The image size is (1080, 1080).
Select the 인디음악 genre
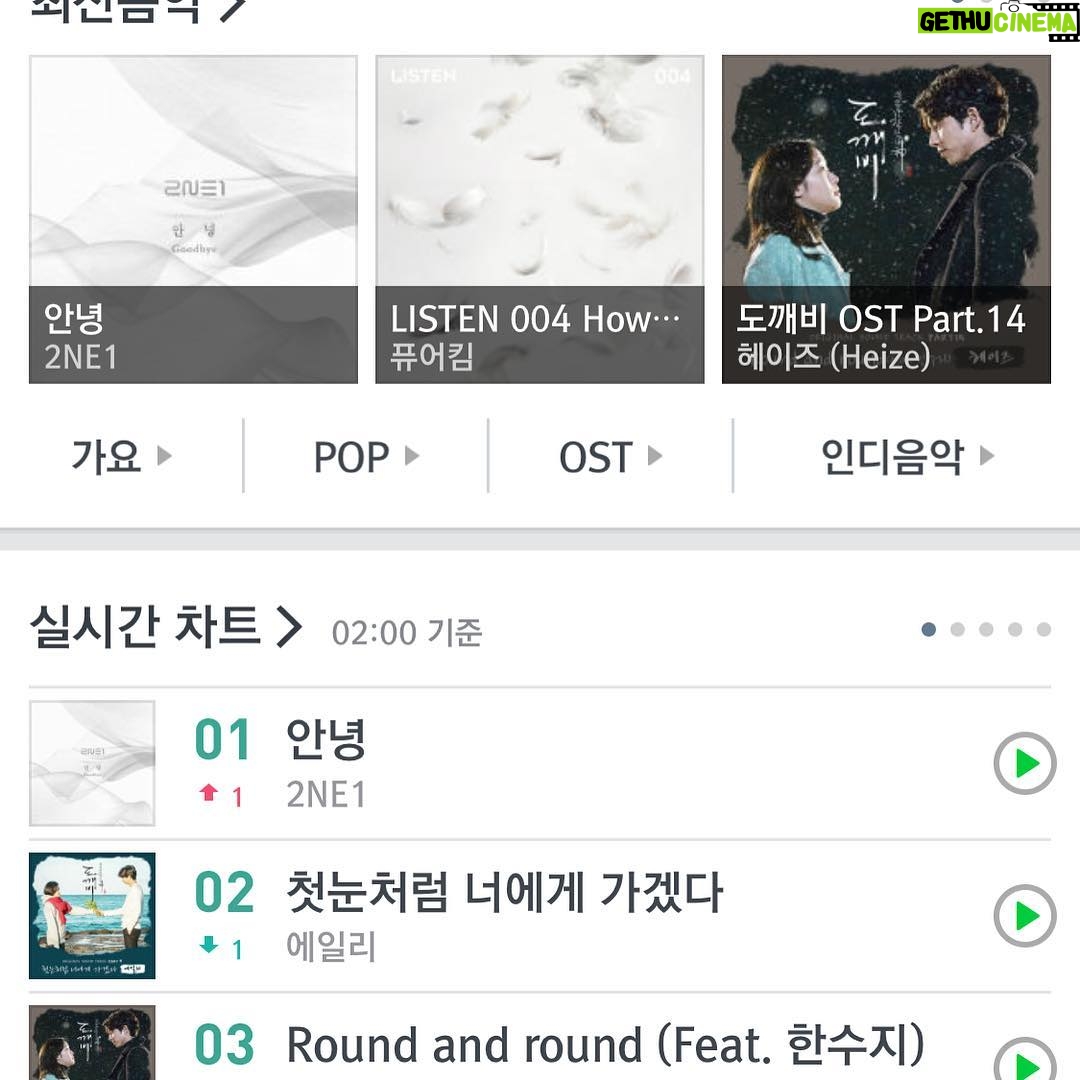(x=906, y=457)
